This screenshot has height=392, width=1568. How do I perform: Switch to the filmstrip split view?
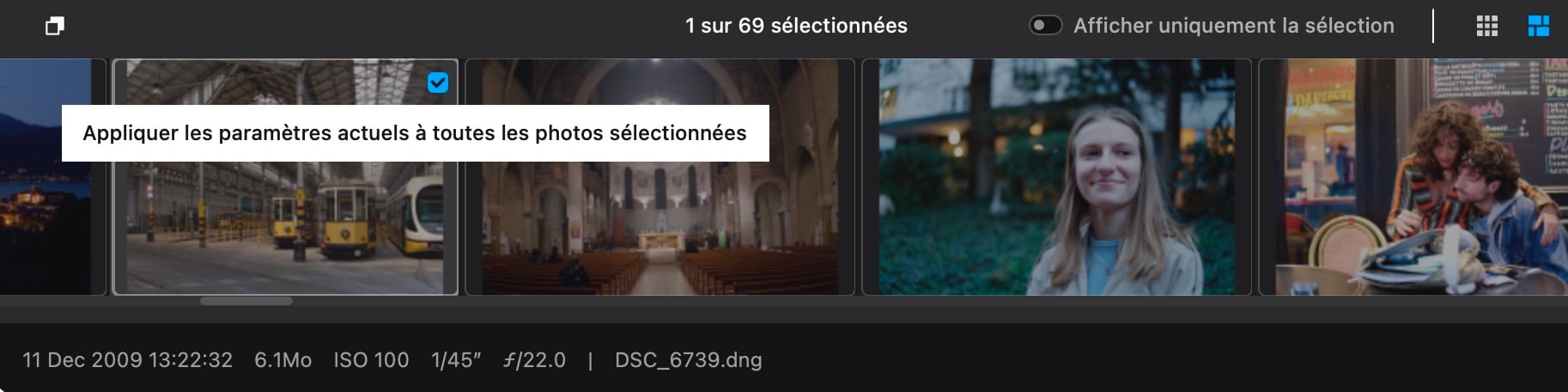click(x=1538, y=26)
